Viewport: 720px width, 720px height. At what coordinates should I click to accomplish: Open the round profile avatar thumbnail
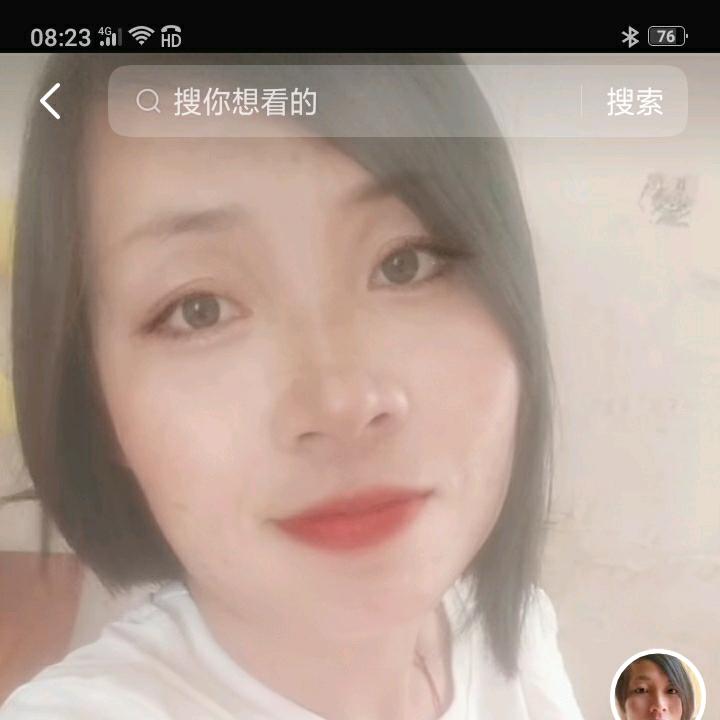pyautogui.click(x=658, y=685)
